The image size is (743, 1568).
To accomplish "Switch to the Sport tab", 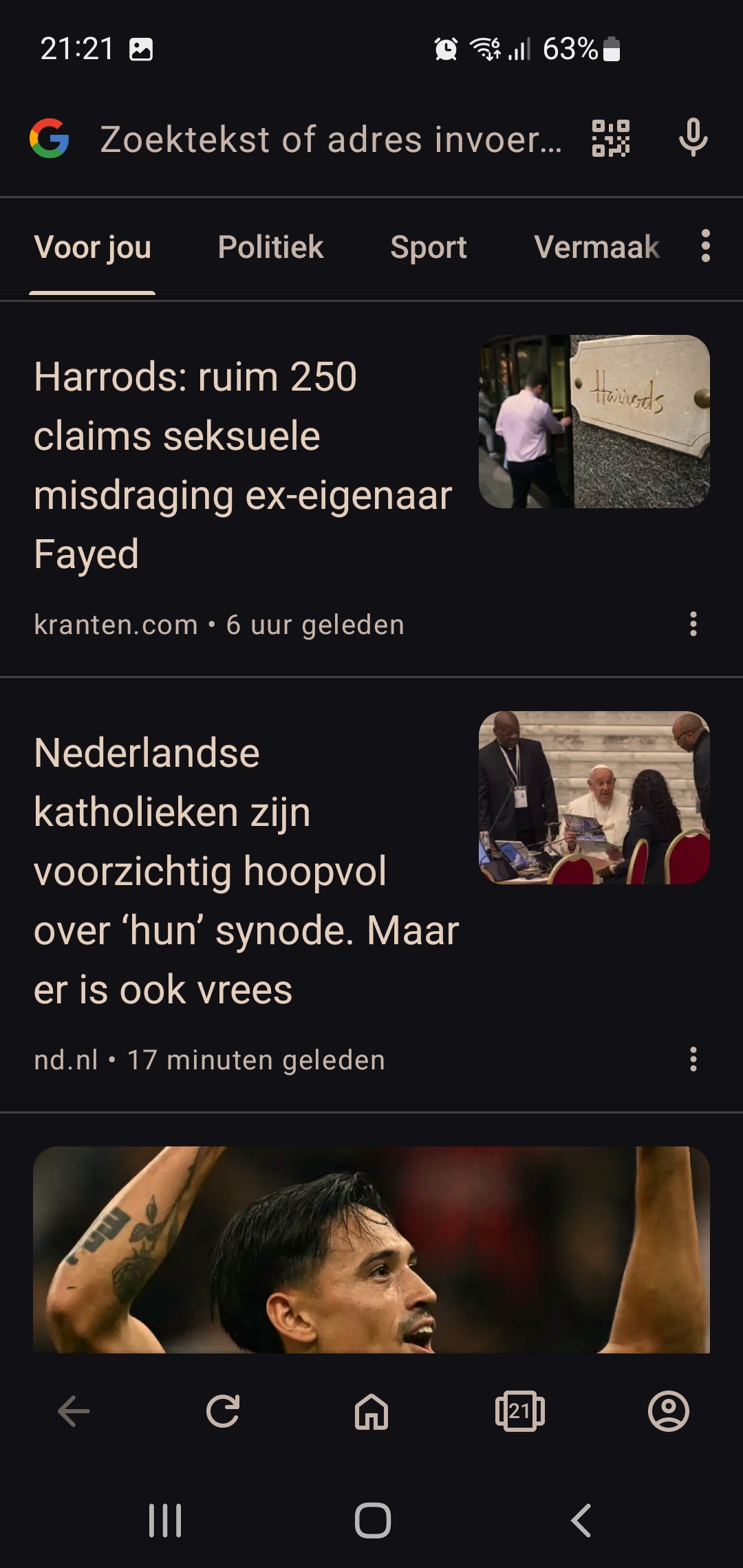I will 429,247.
